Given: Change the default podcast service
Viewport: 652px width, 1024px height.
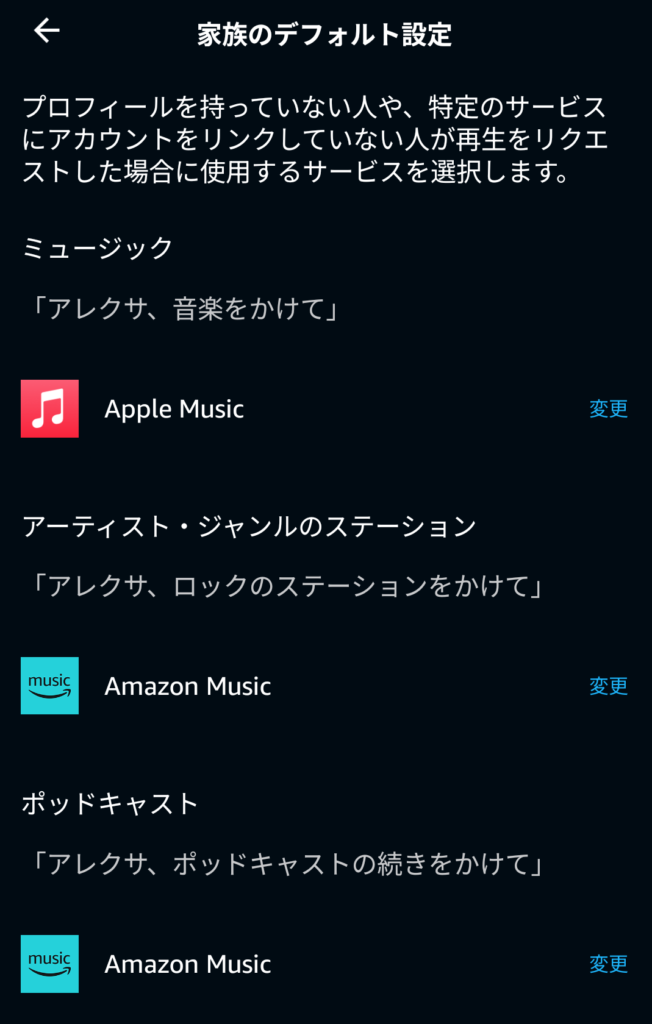Looking at the screenshot, I should coord(608,964).
